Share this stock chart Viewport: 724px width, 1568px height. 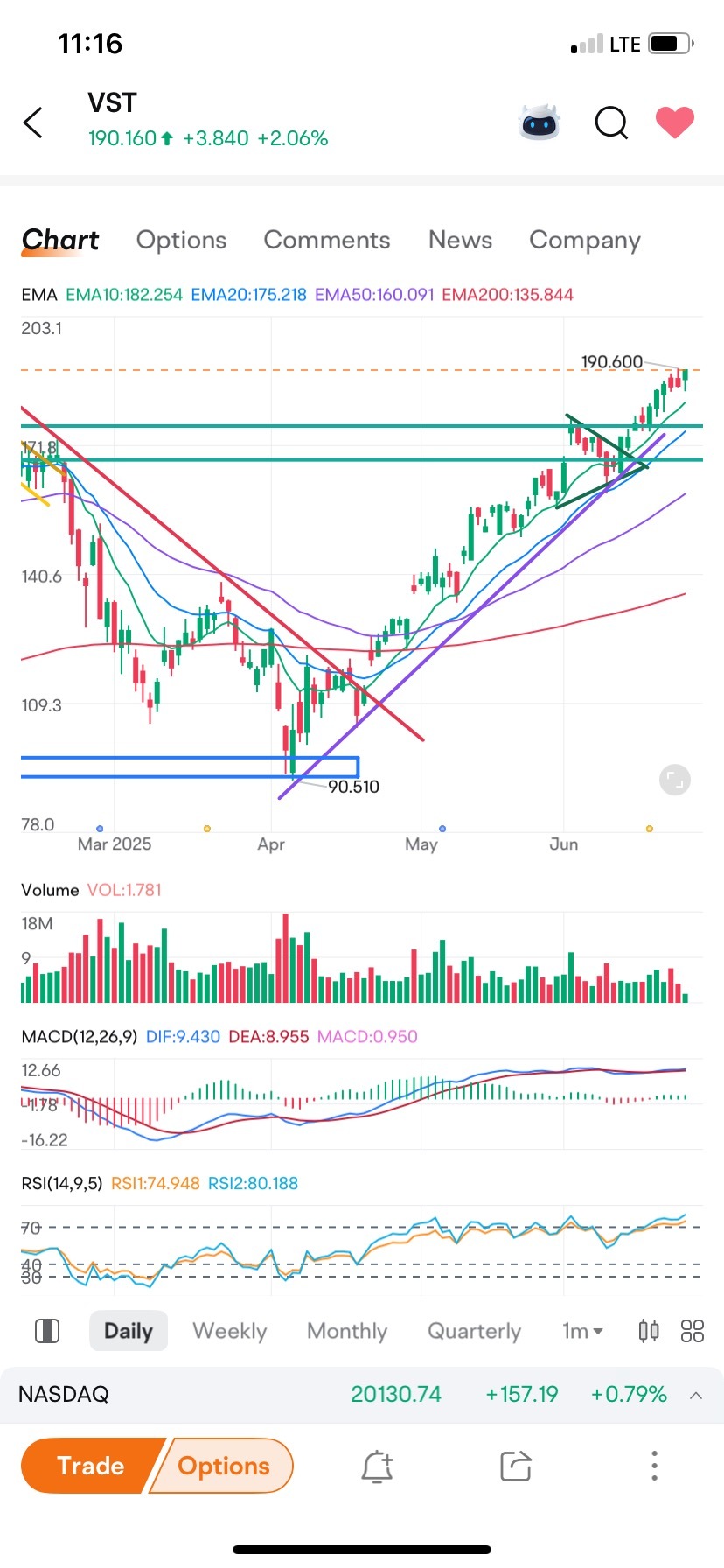(516, 1466)
